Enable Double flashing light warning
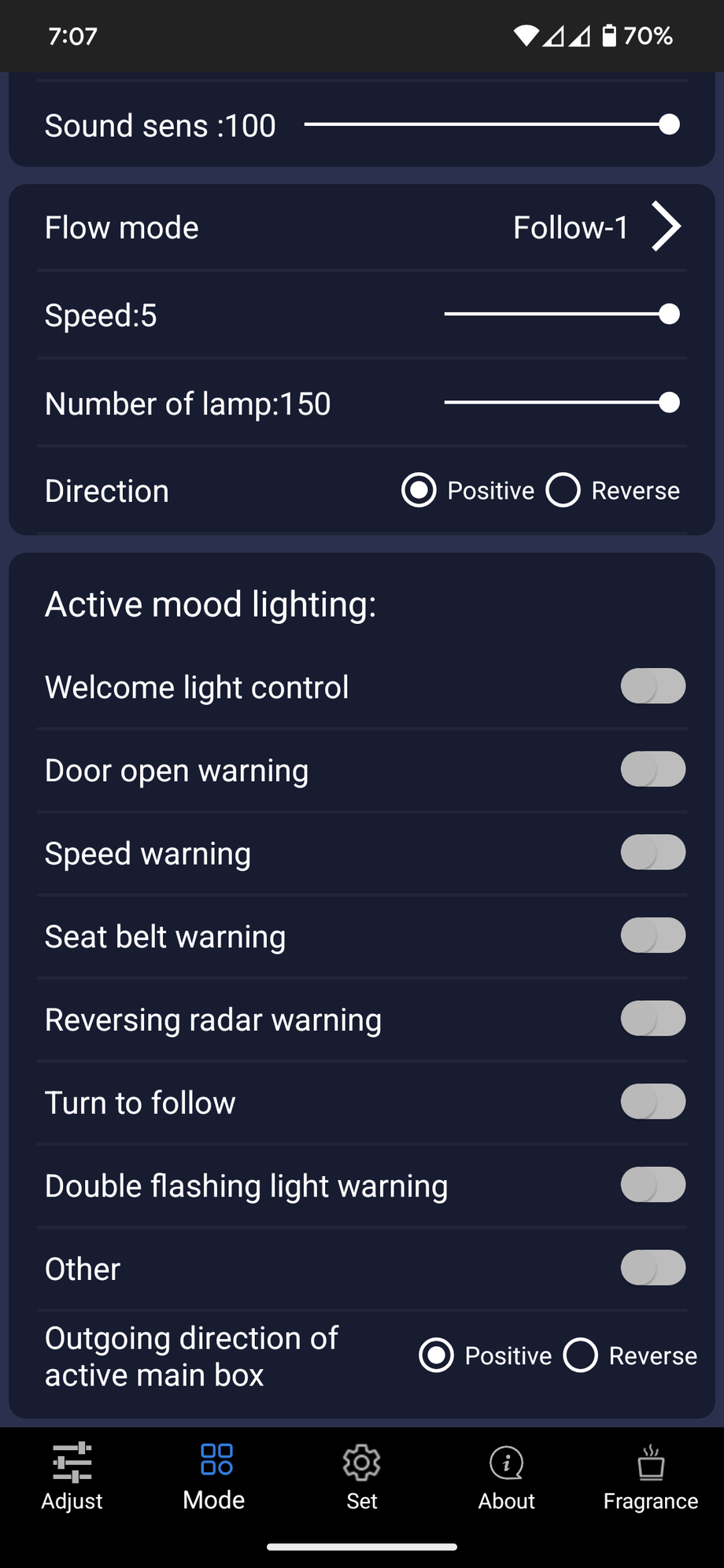Screen dimensions: 724x1568 pyautogui.click(x=652, y=1185)
